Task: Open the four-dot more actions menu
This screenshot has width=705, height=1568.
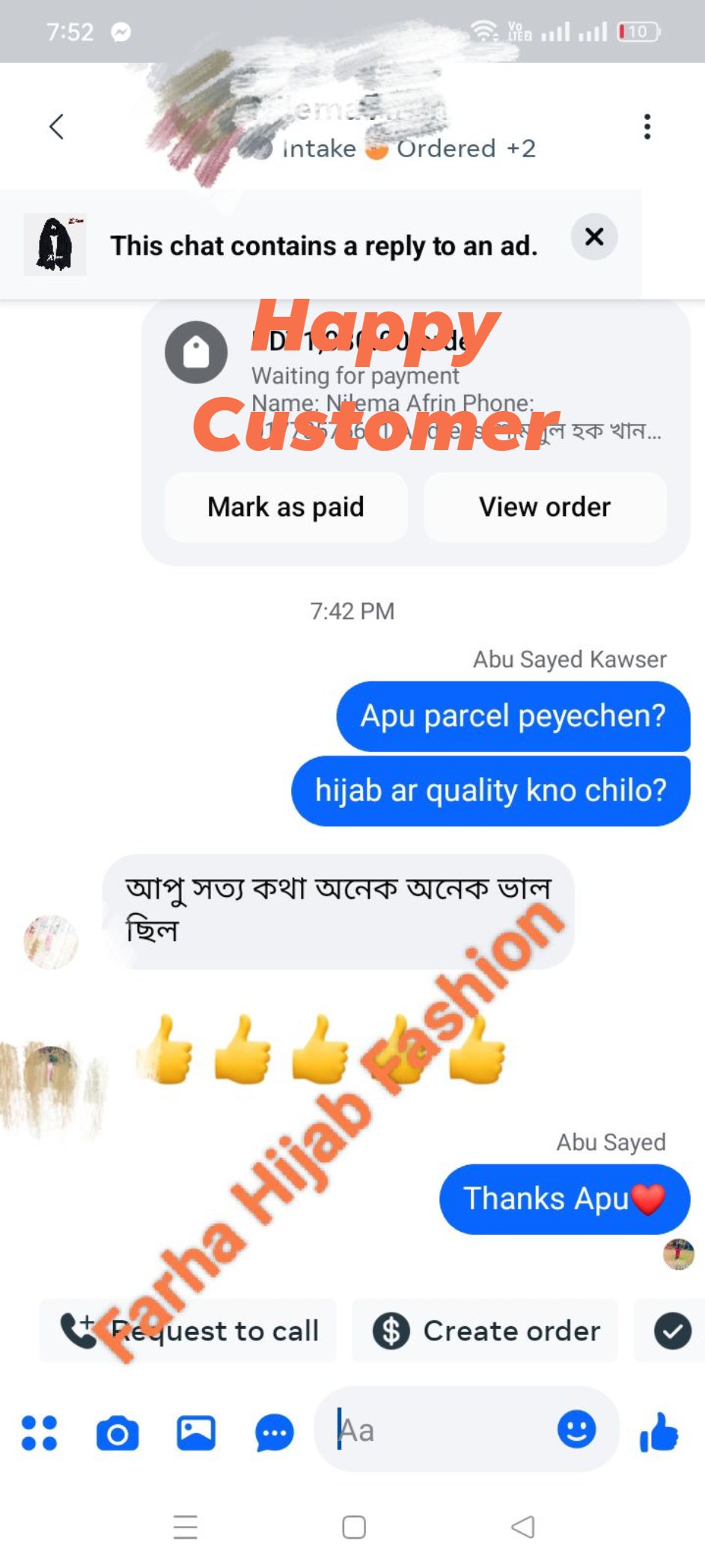Action: click(x=39, y=1432)
